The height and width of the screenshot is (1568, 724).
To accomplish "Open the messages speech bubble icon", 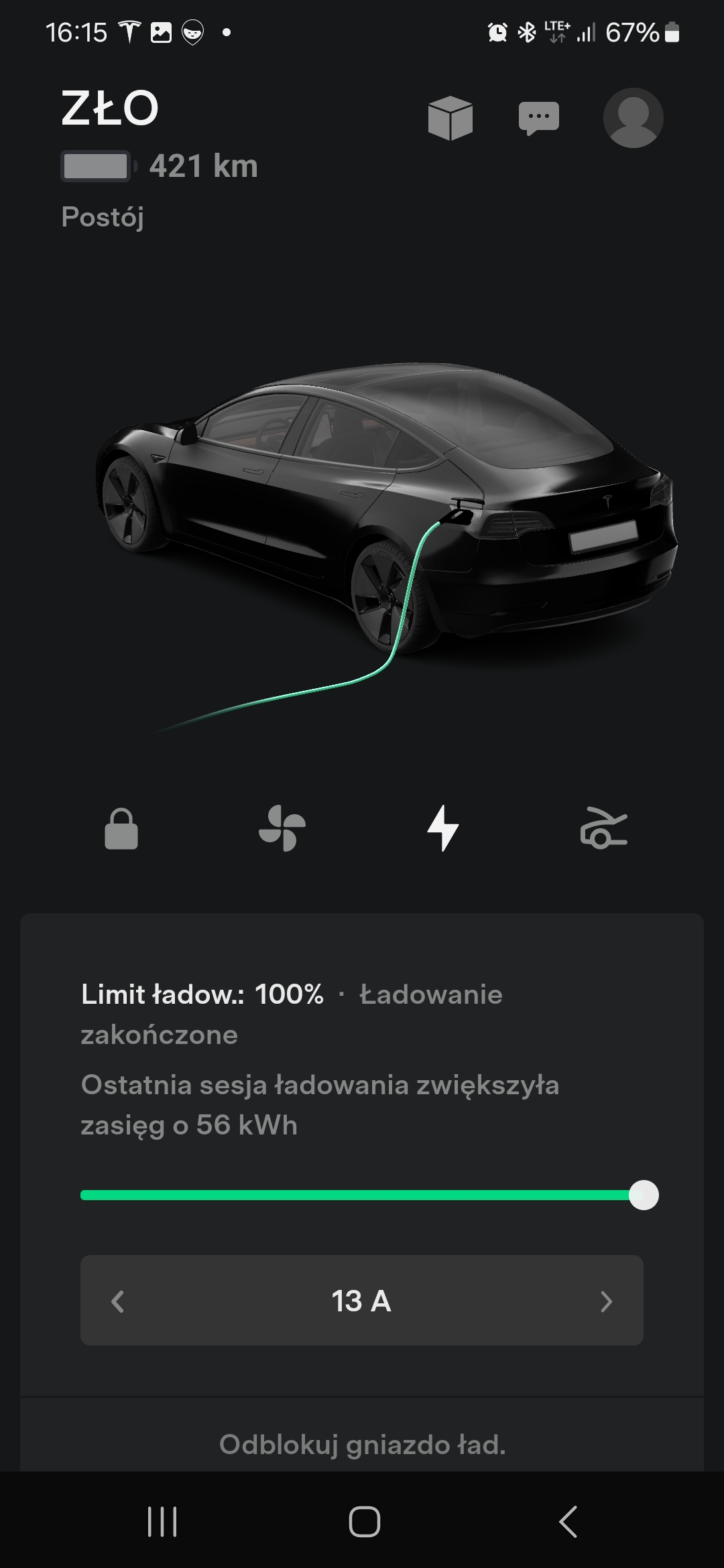I will [x=538, y=119].
